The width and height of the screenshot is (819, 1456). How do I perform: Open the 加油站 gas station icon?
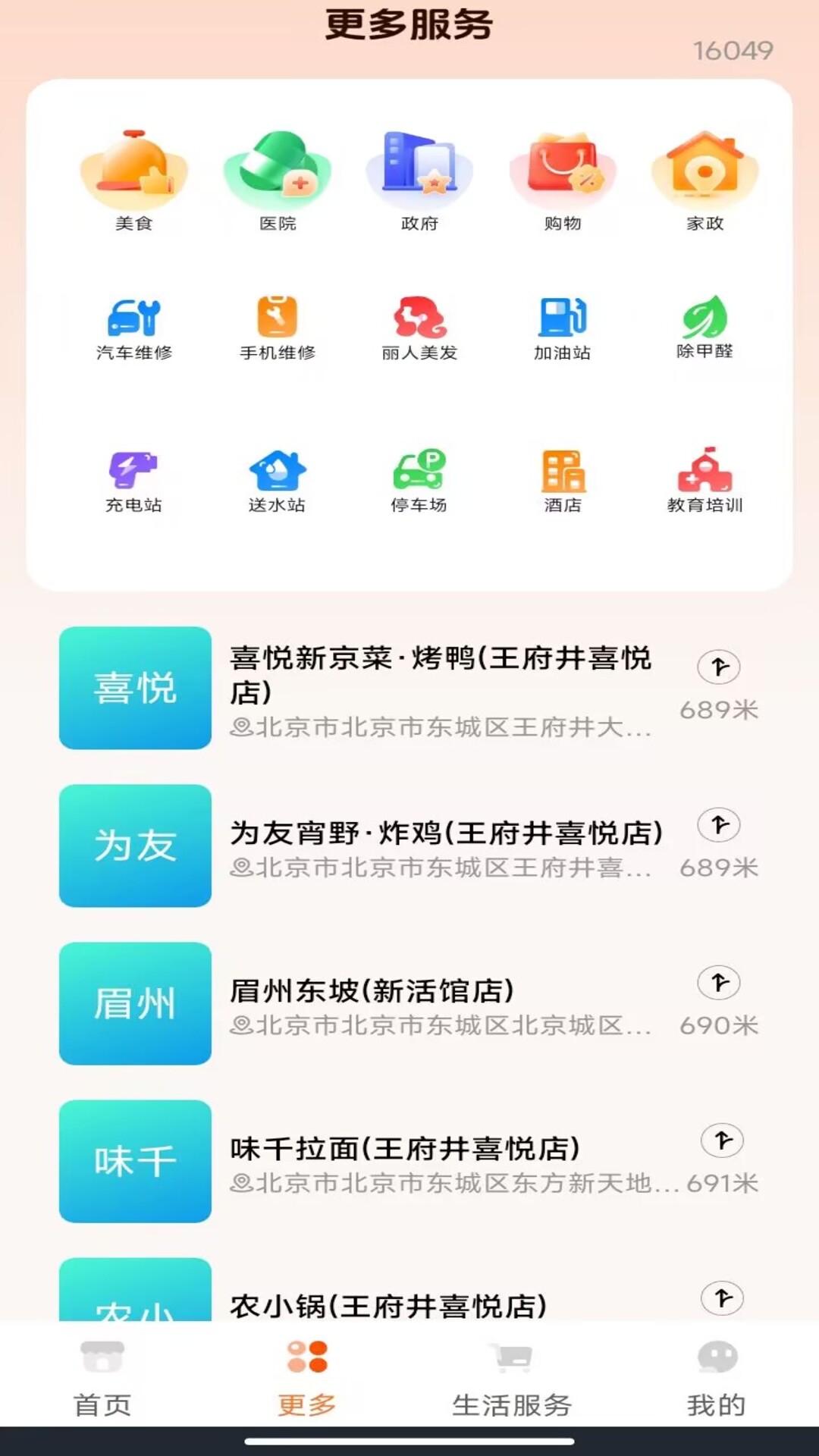(561, 318)
